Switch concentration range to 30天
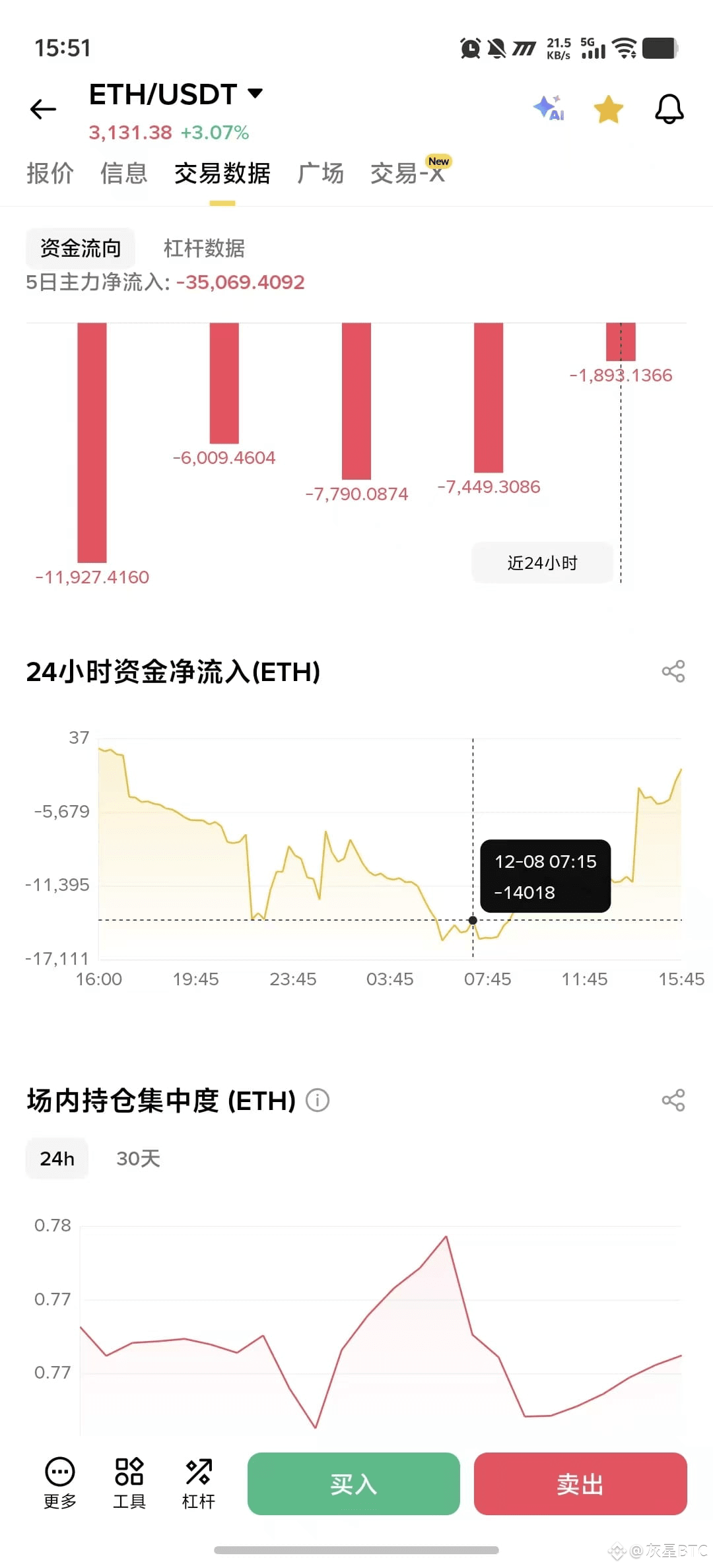The image size is (713, 1568). [x=138, y=1159]
